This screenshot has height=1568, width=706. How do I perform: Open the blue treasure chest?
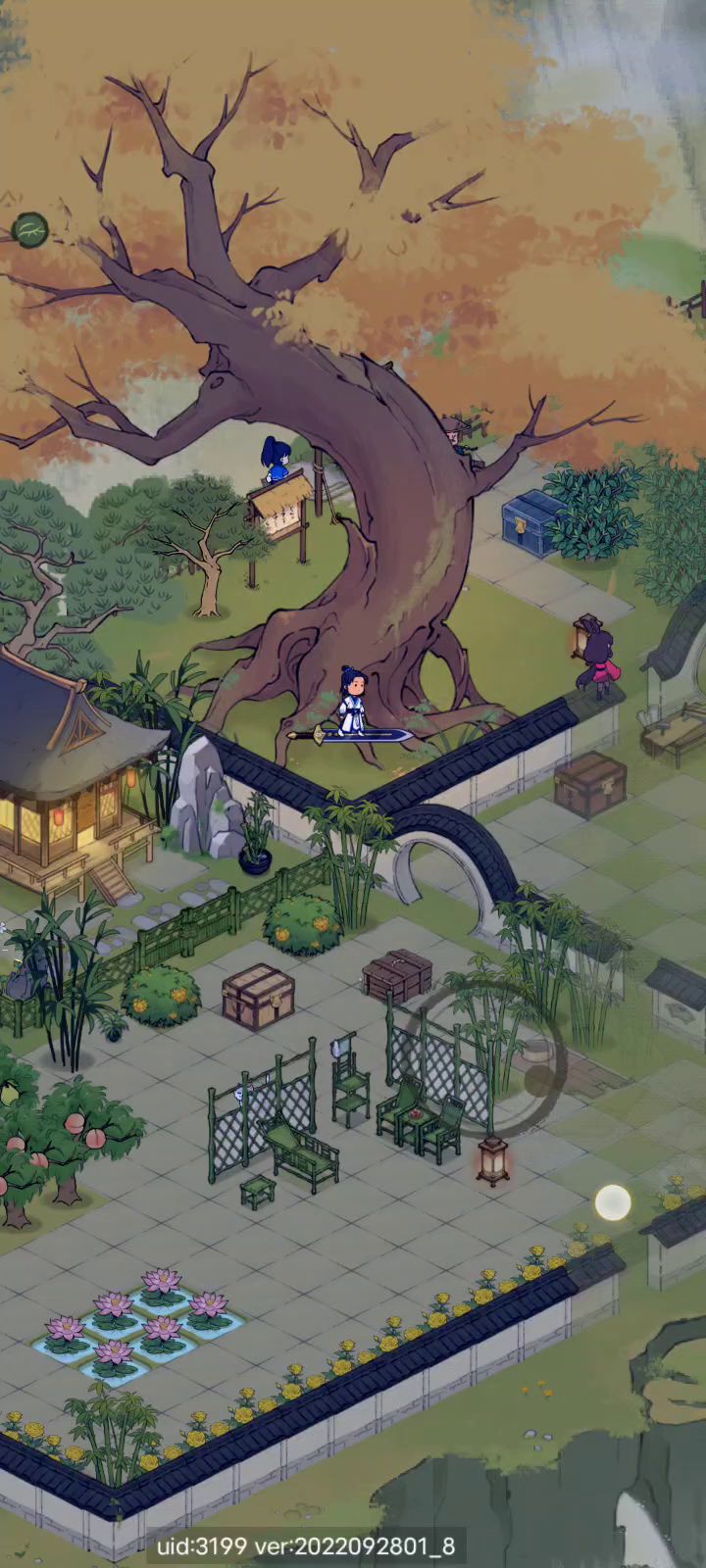tap(532, 523)
